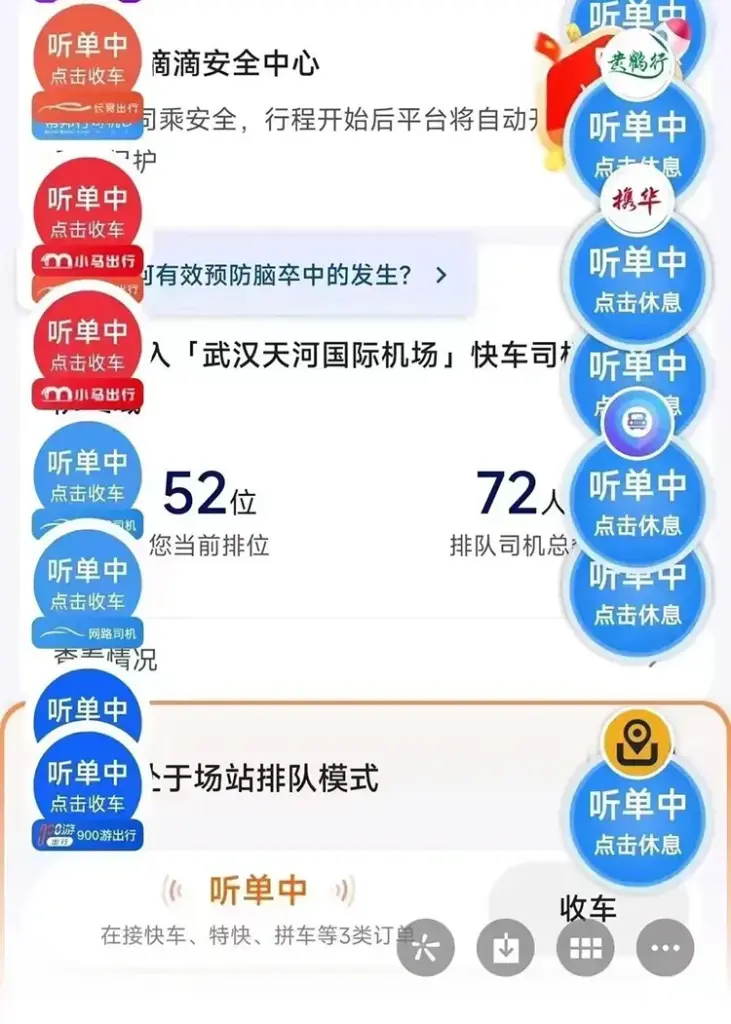Tap the 收车 button to stop orders
The image size is (731, 1024).
coord(588,909)
